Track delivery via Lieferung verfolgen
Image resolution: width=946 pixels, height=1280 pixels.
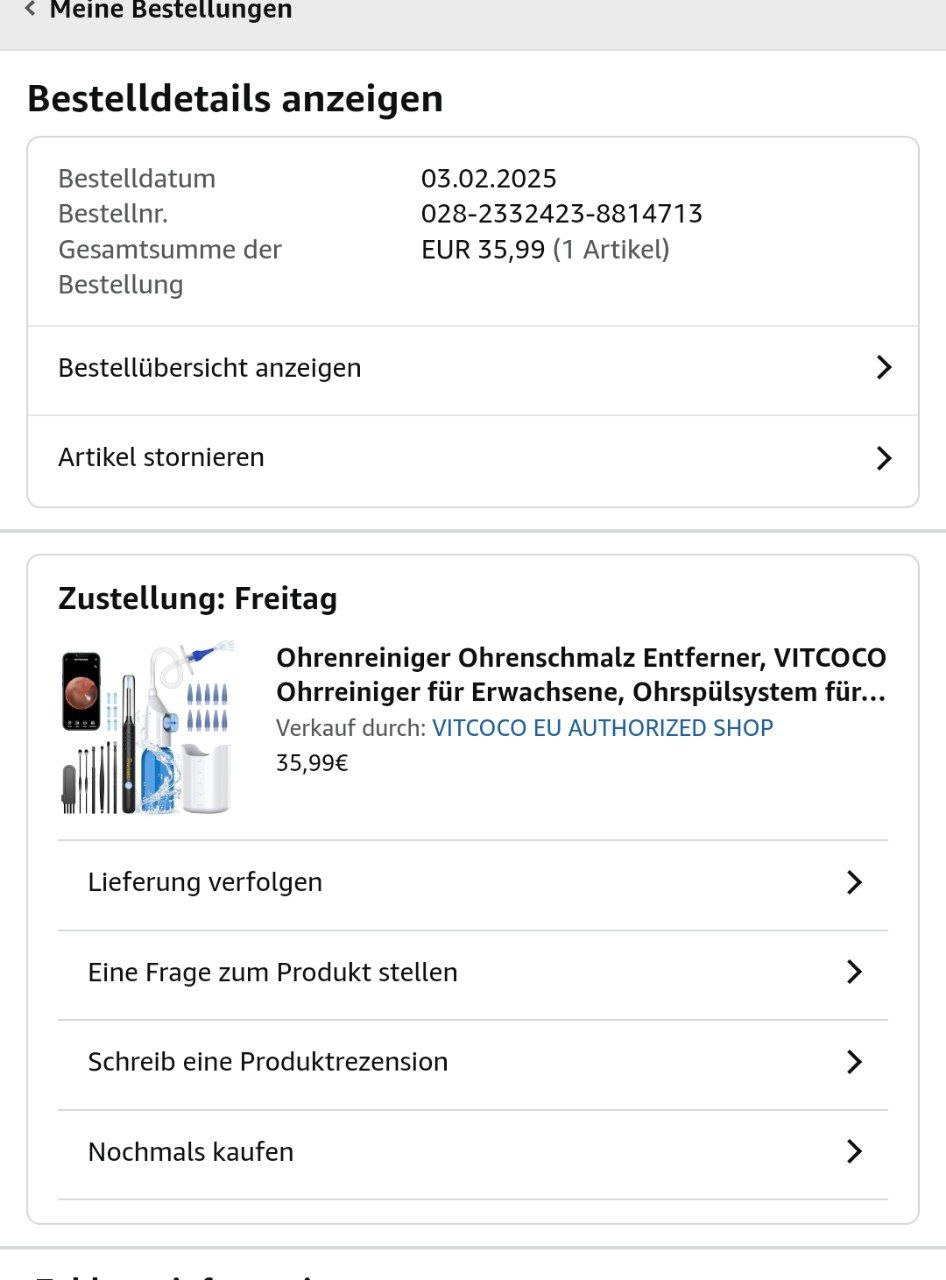coord(472,883)
